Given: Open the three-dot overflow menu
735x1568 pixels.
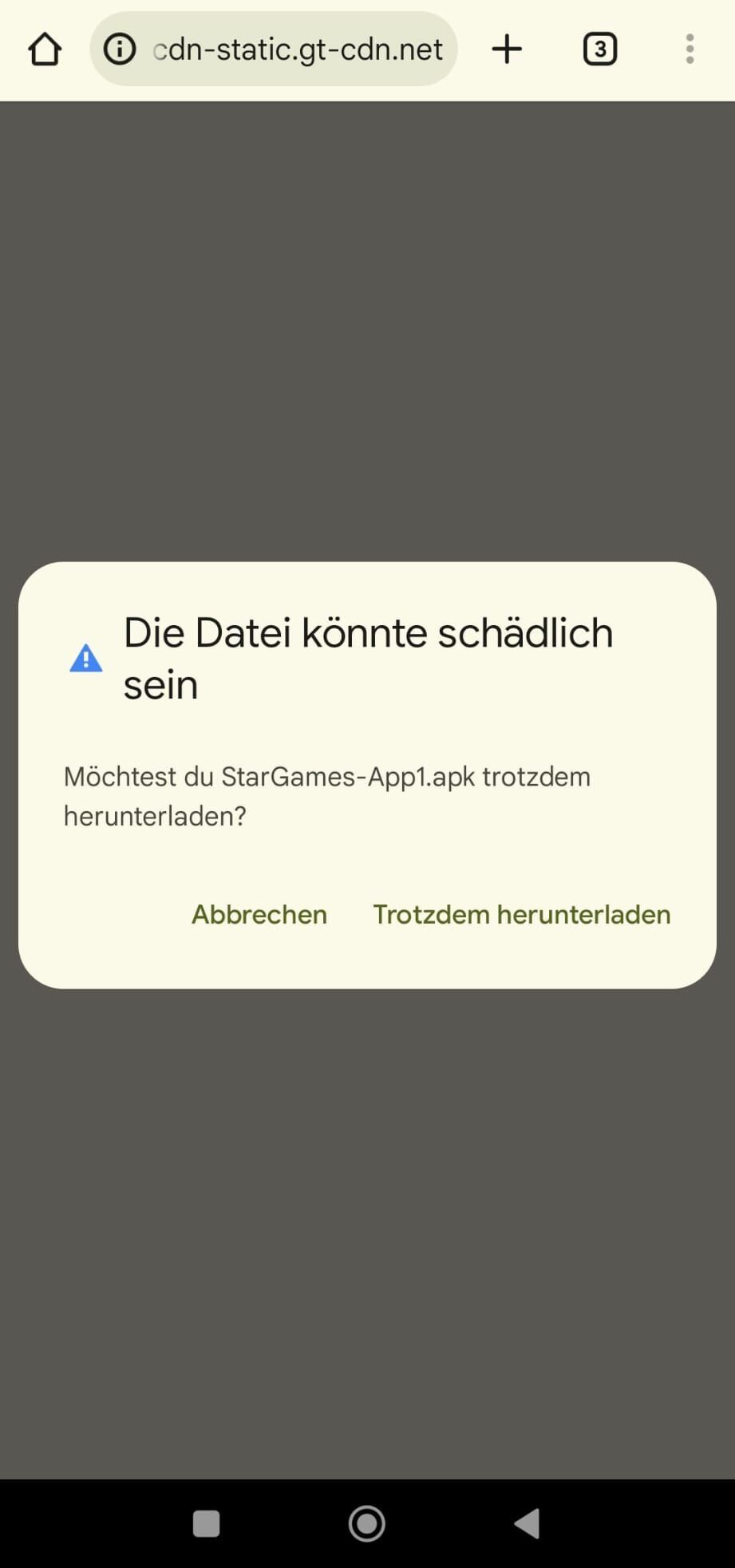Looking at the screenshot, I should (x=690, y=49).
